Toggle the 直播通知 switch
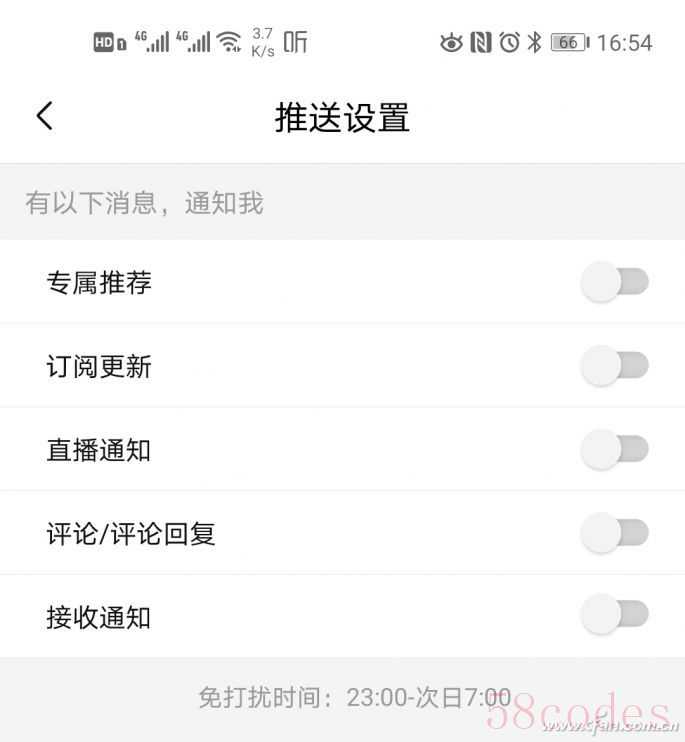Screen dimensions: 685x742 coord(614,450)
